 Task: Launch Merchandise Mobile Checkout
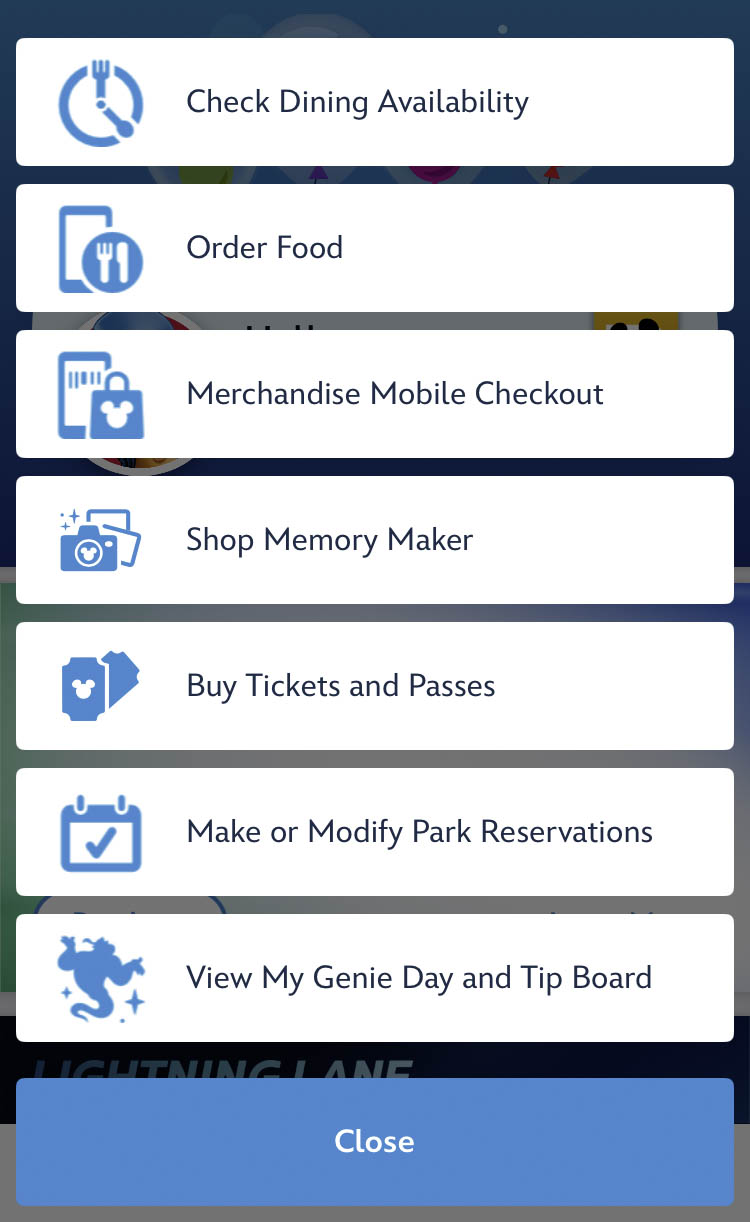[x=374, y=394]
